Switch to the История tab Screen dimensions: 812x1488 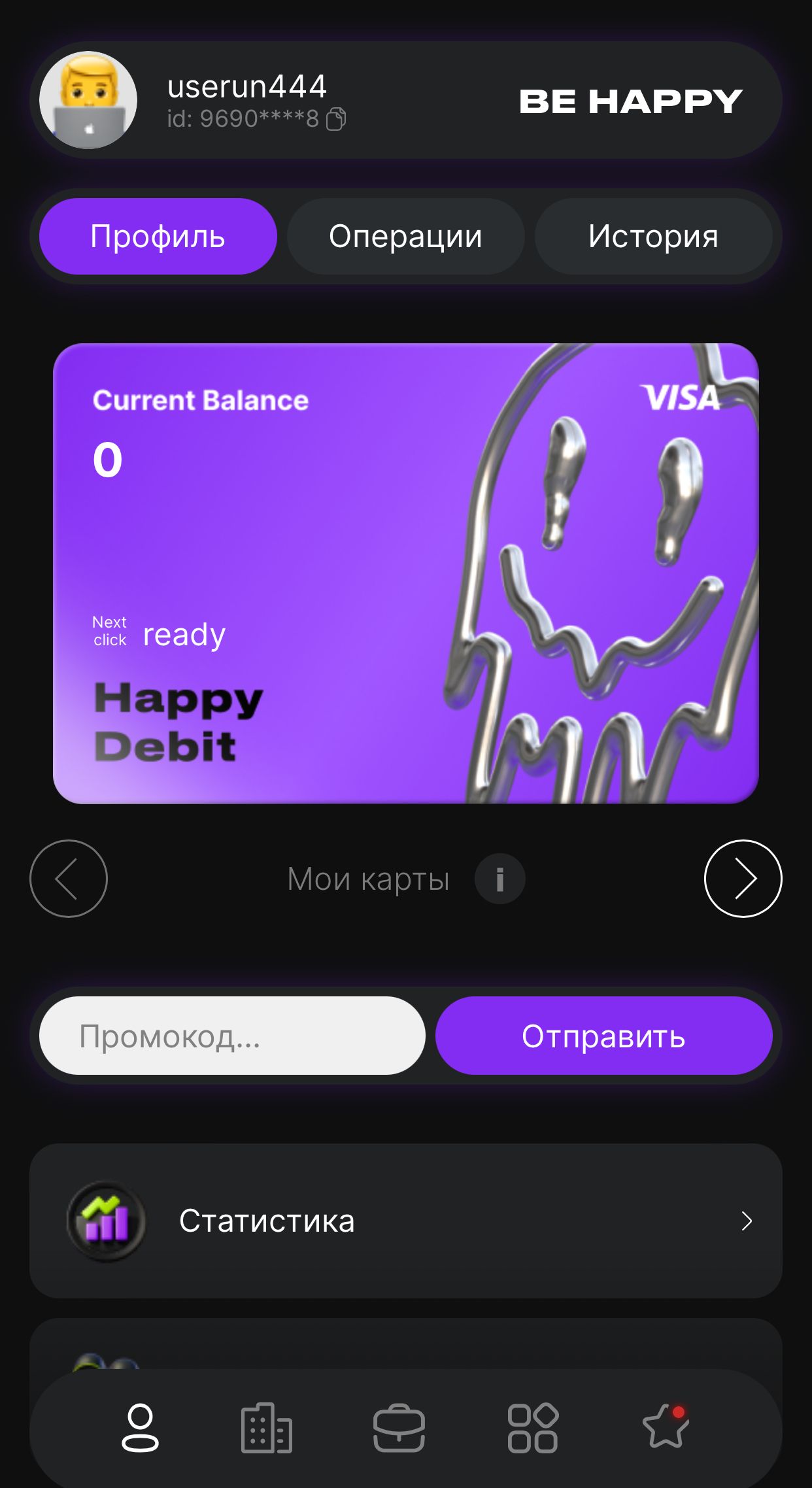coord(654,237)
